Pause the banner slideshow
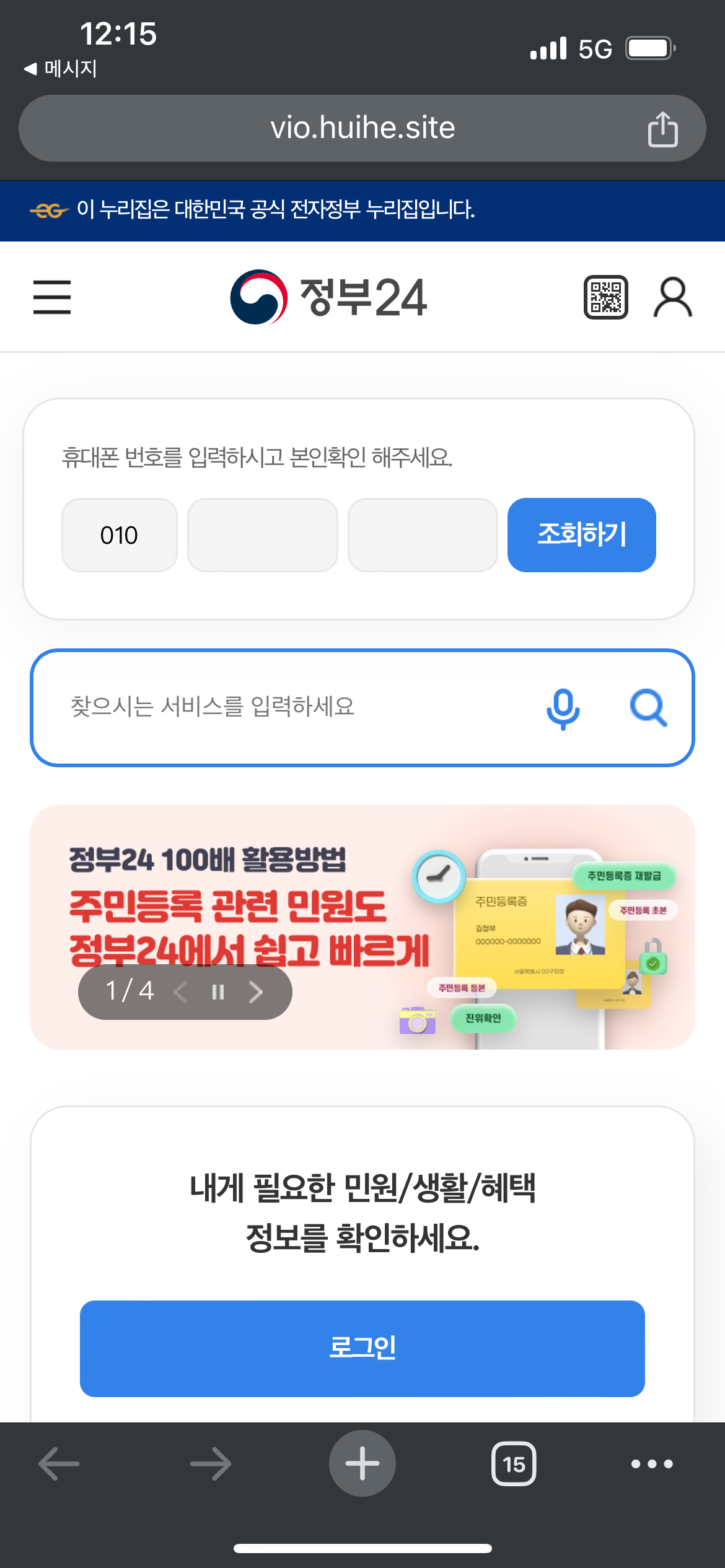 tap(217, 992)
